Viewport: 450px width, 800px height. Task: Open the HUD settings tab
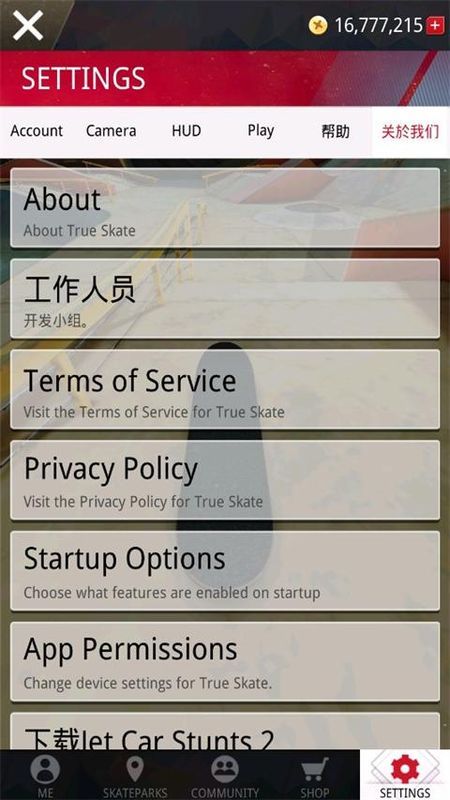pos(186,131)
